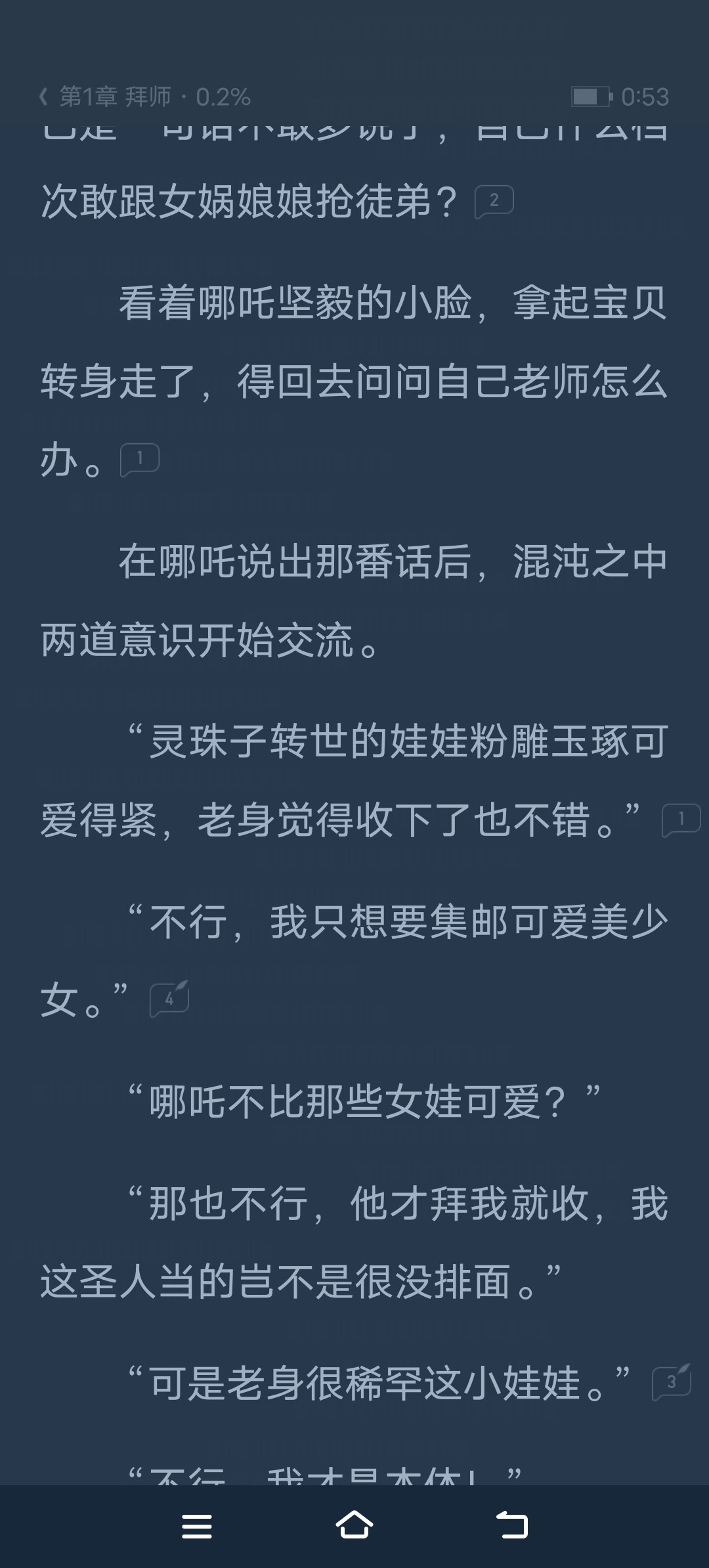Viewport: 709px width, 1568px height.
Task: Open comment bubble after 怎么办。
Action: pos(139,459)
